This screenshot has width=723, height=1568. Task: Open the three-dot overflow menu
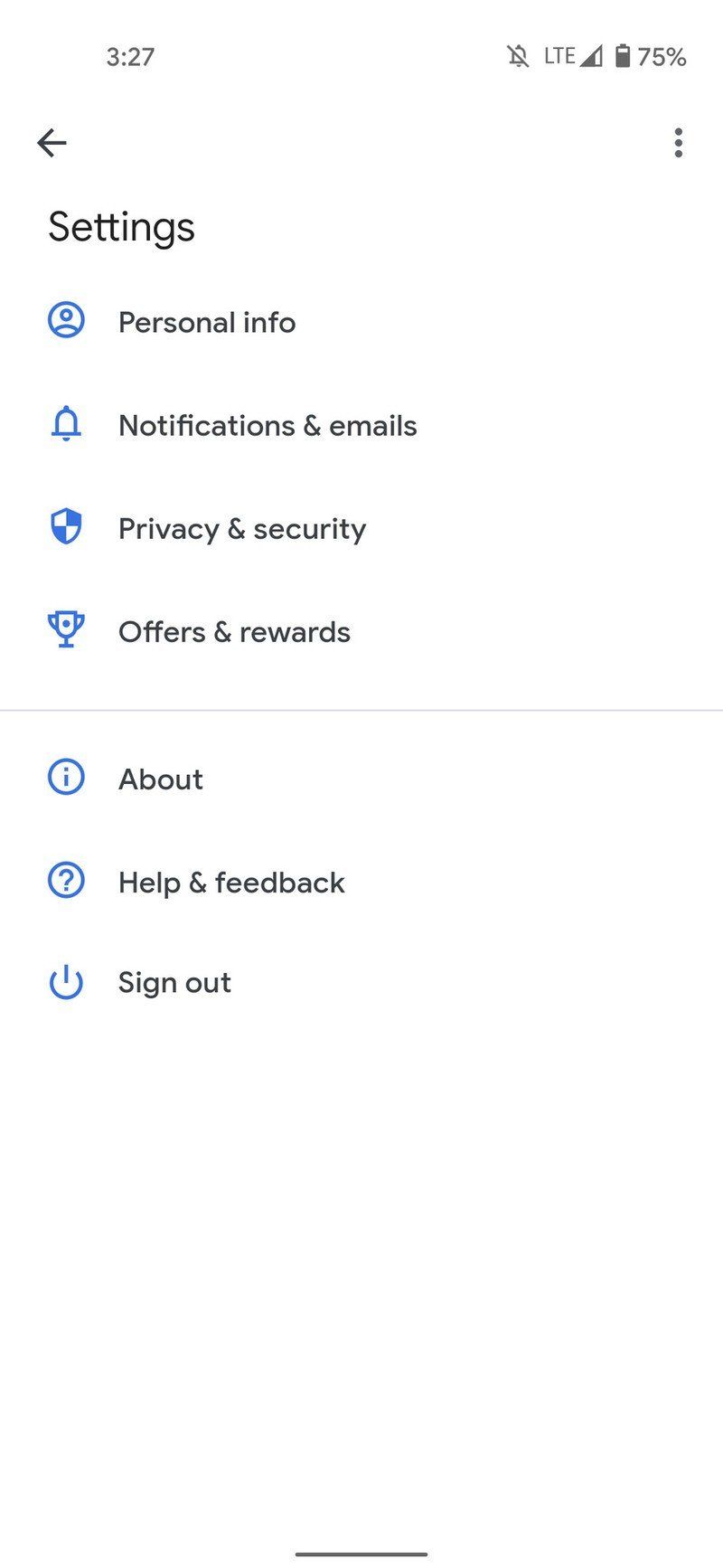coord(677,142)
